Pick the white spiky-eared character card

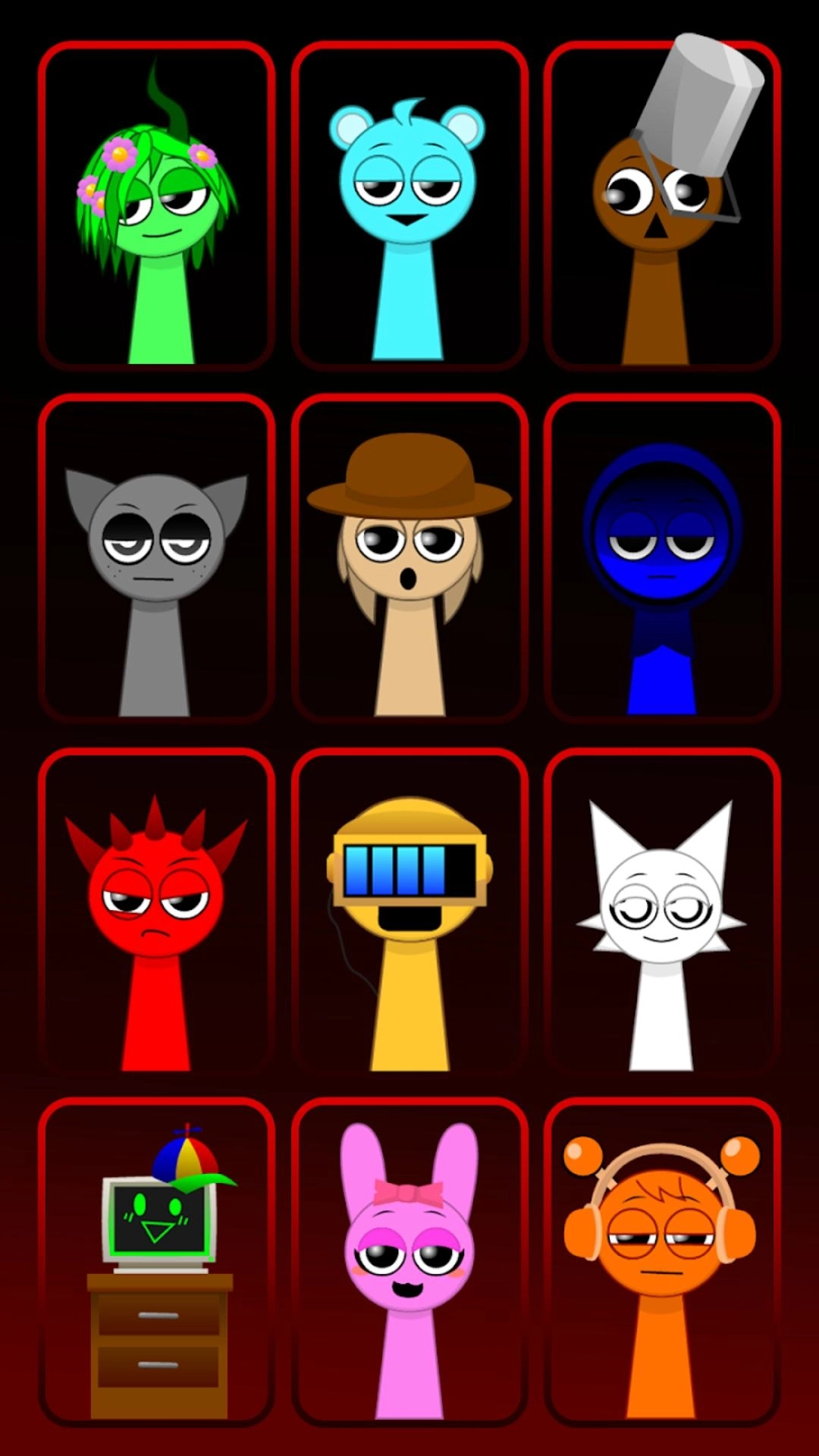click(x=661, y=910)
